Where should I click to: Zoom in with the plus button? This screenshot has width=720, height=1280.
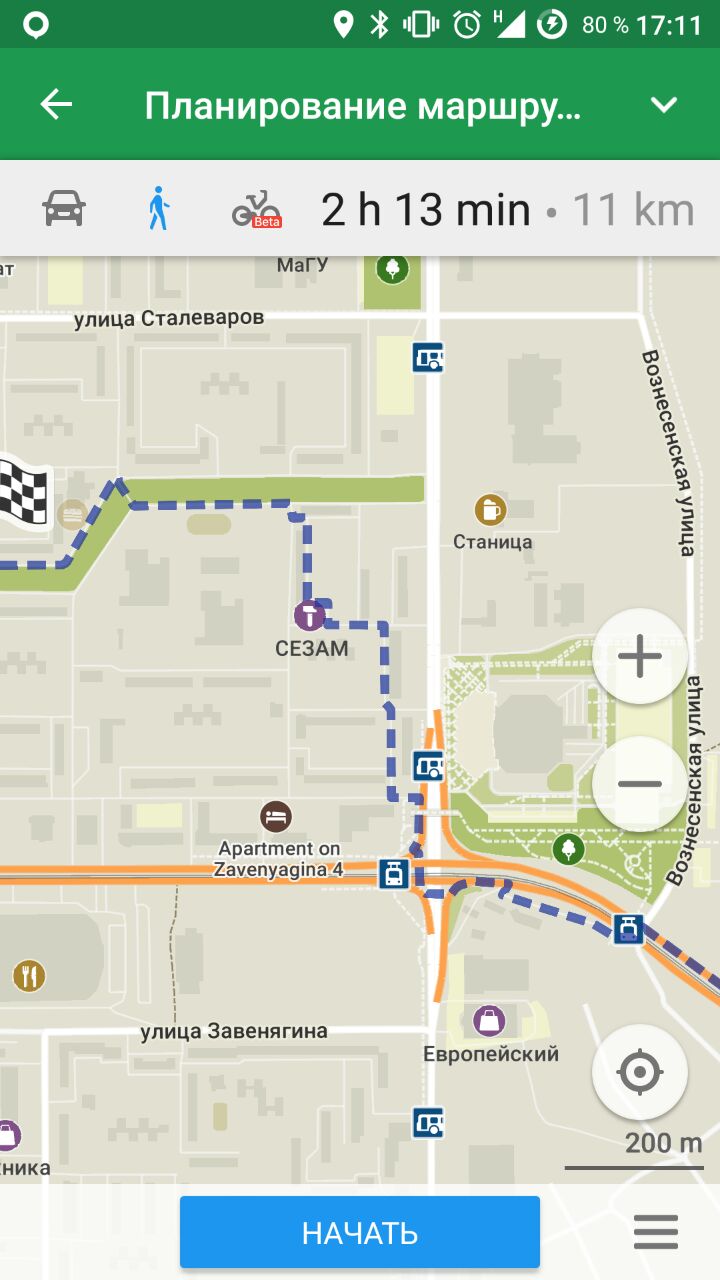[x=640, y=656]
